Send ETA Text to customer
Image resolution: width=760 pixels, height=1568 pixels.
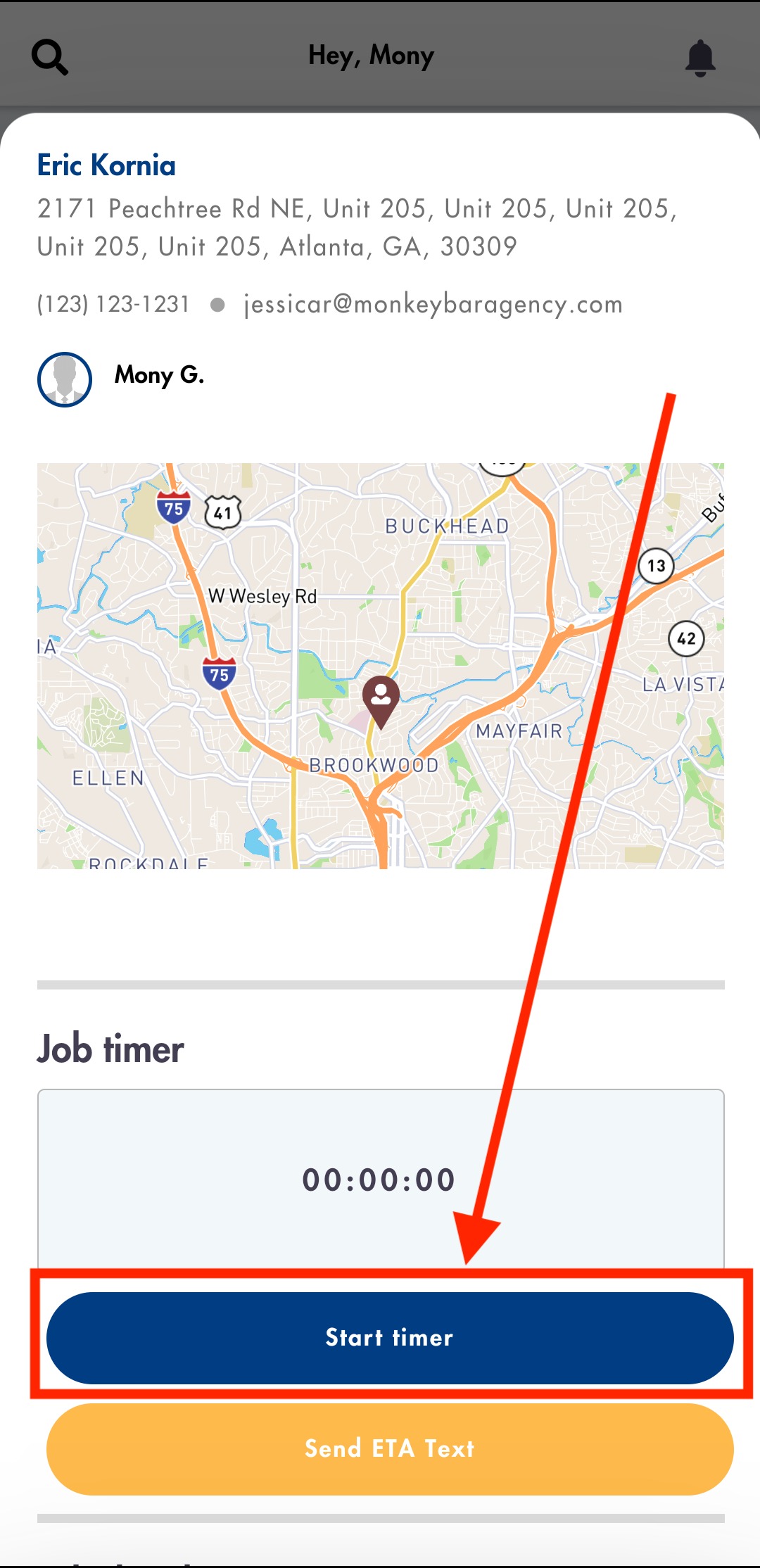pos(390,1448)
